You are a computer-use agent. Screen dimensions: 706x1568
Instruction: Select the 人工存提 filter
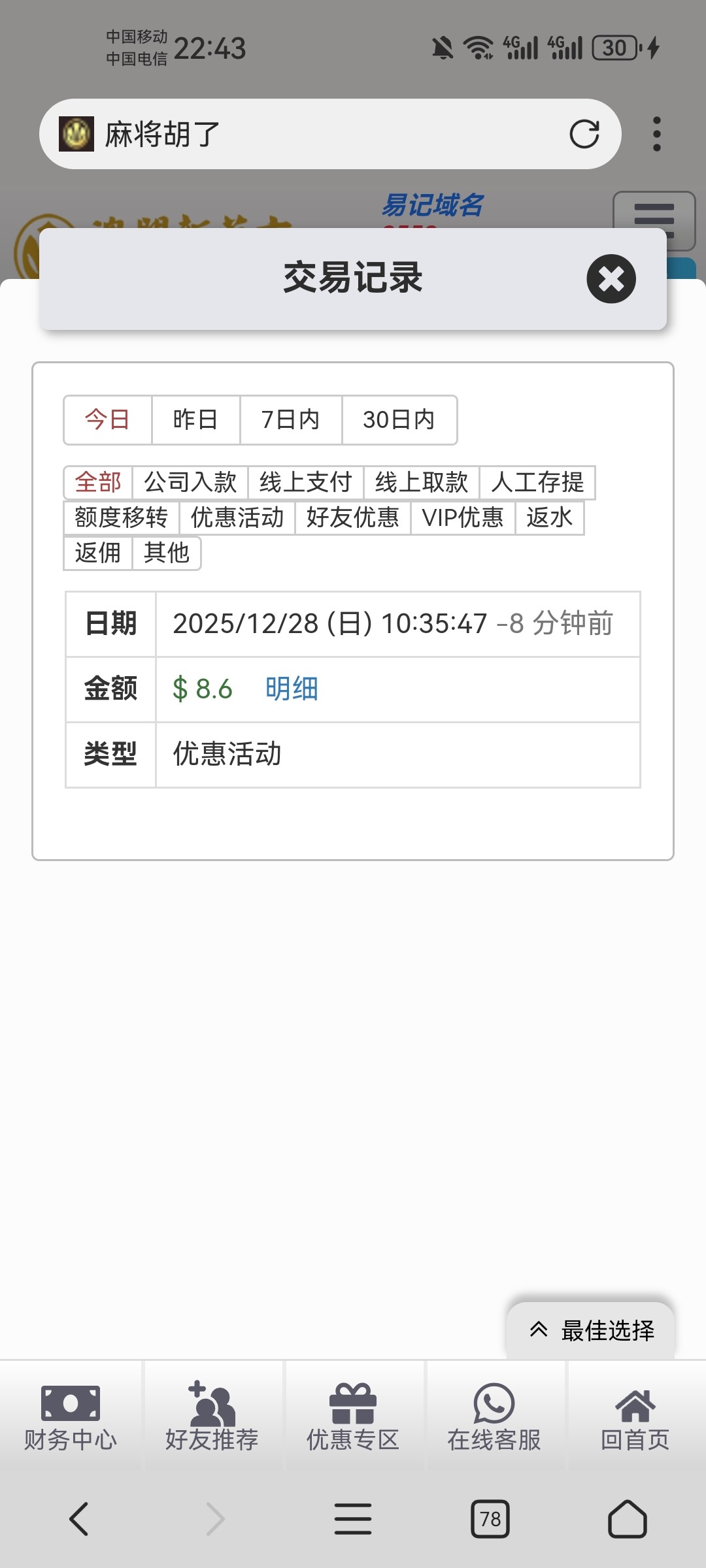coord(537,482)
